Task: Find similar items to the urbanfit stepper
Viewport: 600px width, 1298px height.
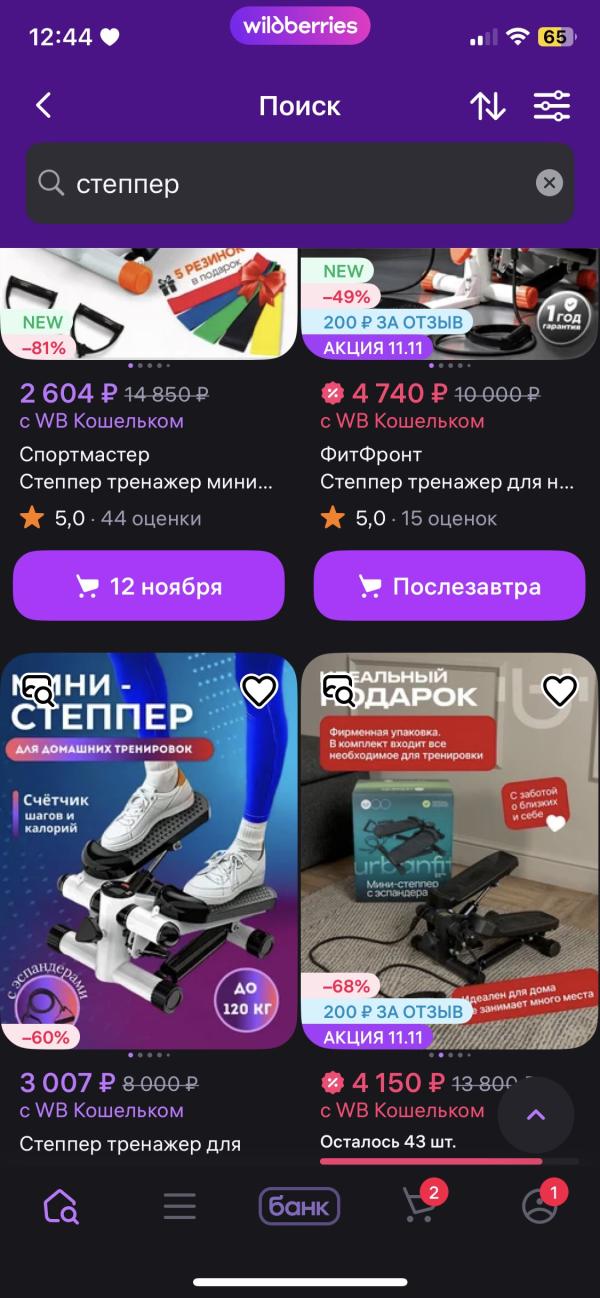Action: pyautogui.click(x=339, y=690)
